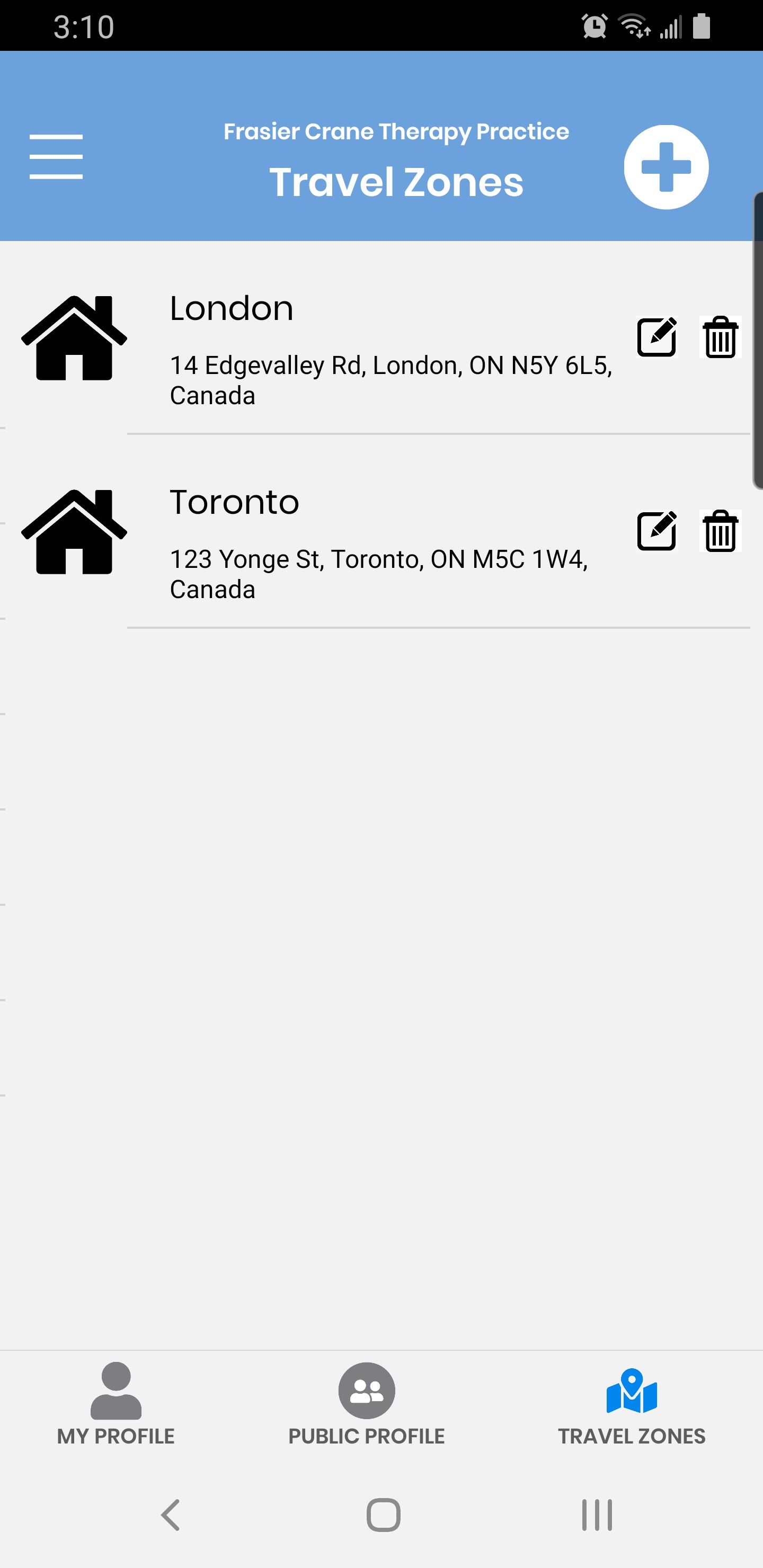Delete the Toronto travel zone
763x1568 pixels.
[721, 531]
